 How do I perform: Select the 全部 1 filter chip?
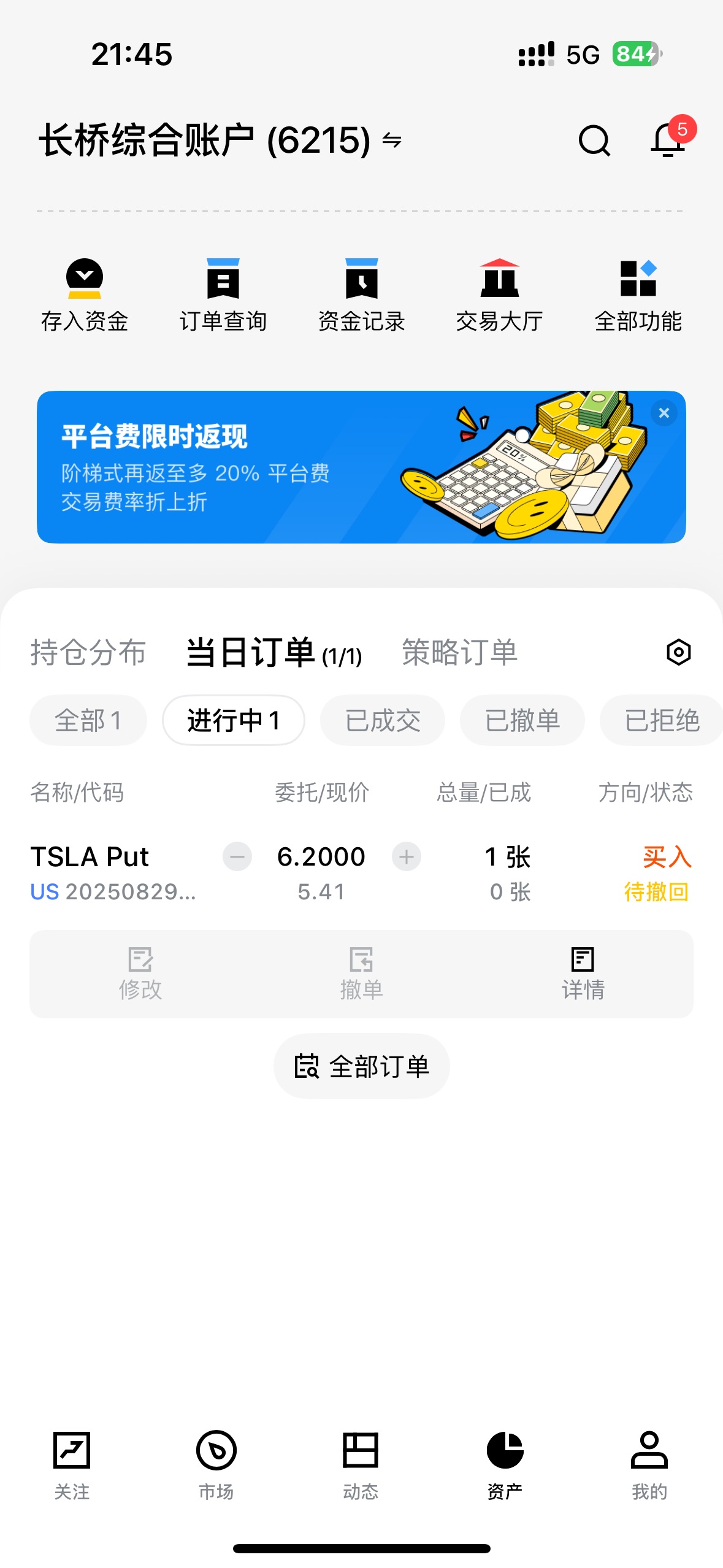pos(88,720)
